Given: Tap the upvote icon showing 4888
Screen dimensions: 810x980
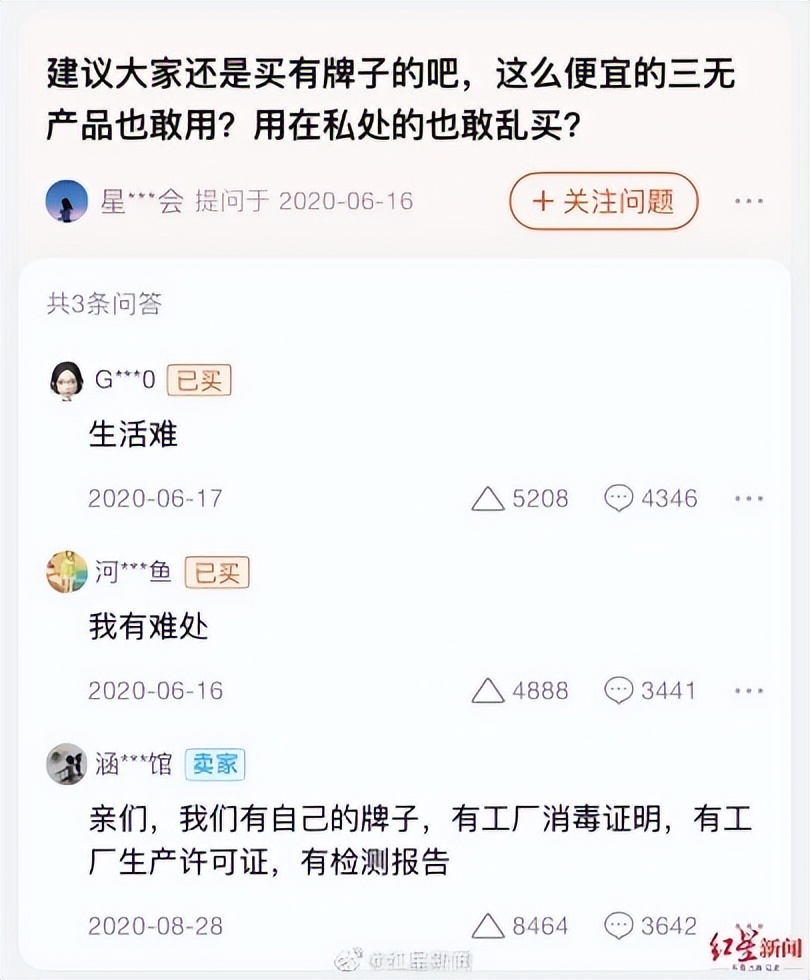Looking at the screenshot, I should coord(489,690).
